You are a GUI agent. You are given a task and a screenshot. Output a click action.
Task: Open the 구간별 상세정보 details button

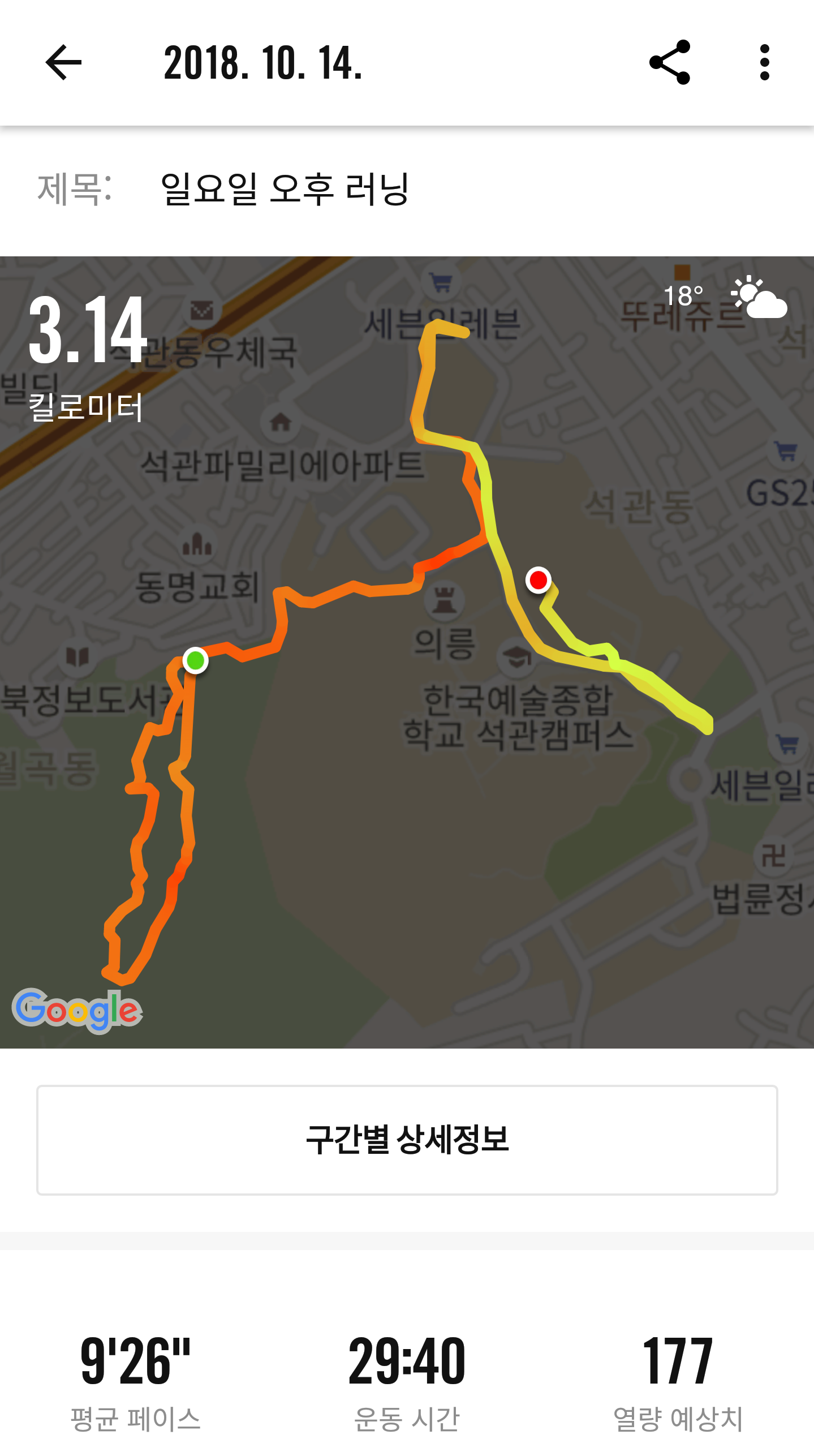pyautogui.click(x=407, y=1140)
